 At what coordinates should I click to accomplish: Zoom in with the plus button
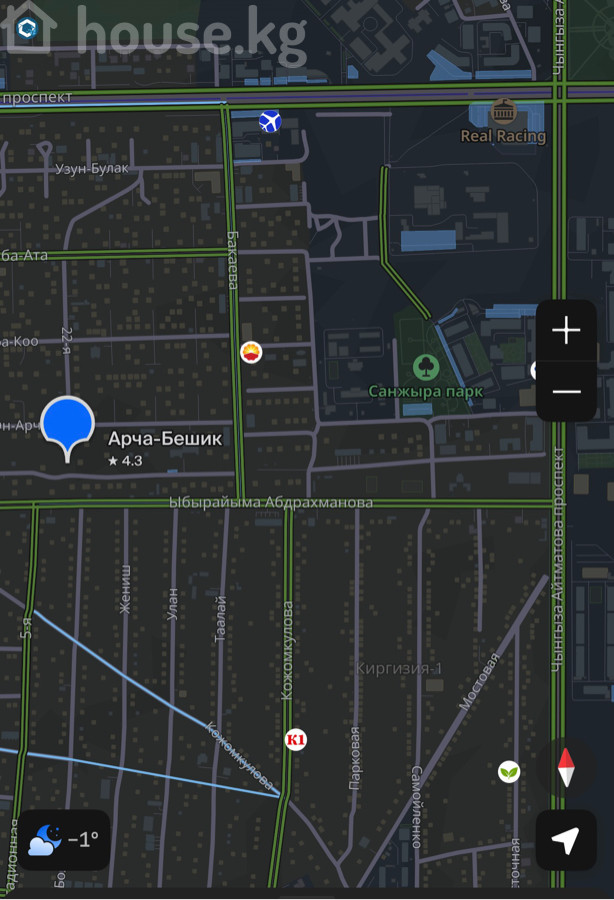click(566, 331)
